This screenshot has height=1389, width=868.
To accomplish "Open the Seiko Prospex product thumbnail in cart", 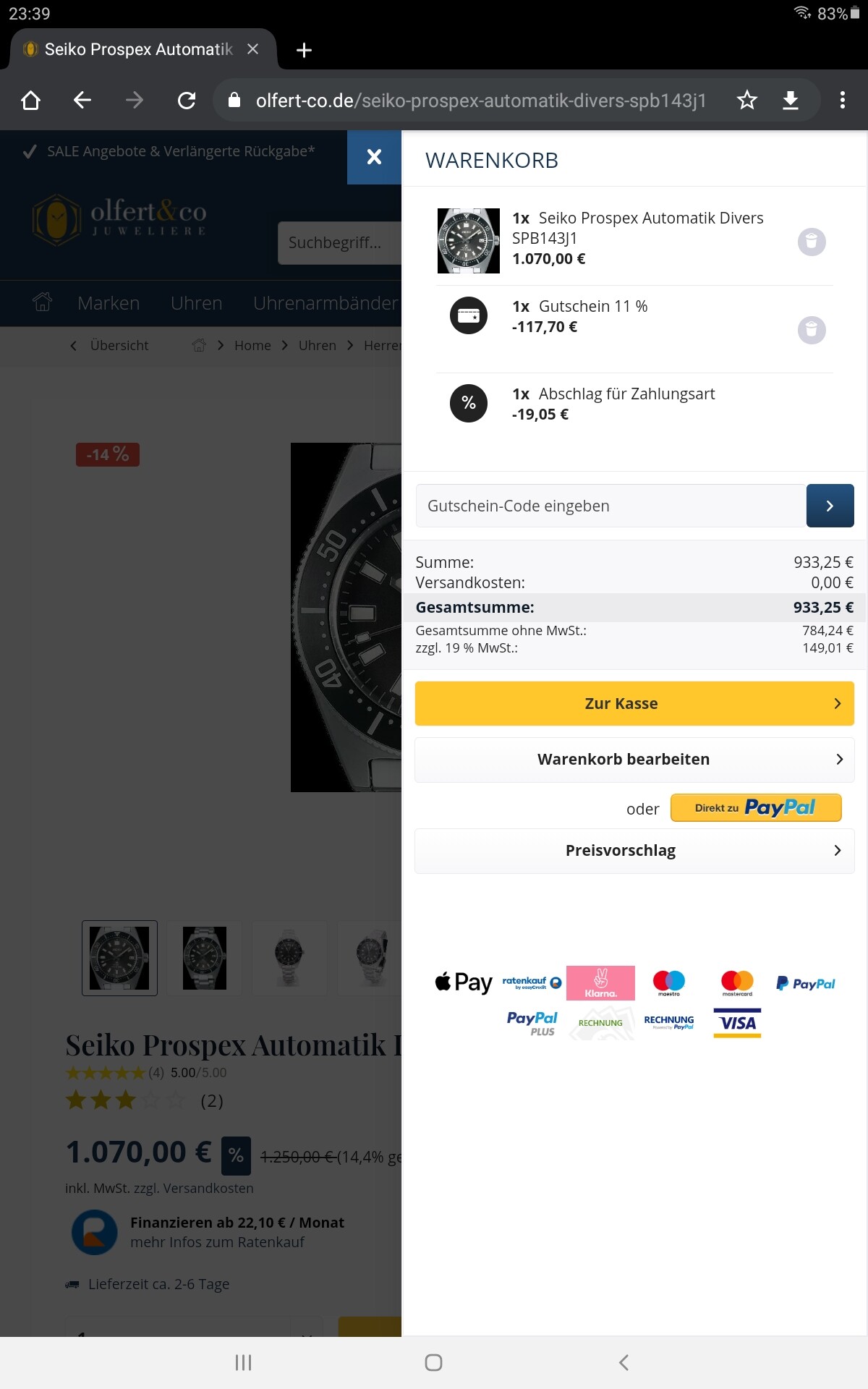I will [469, 241].
